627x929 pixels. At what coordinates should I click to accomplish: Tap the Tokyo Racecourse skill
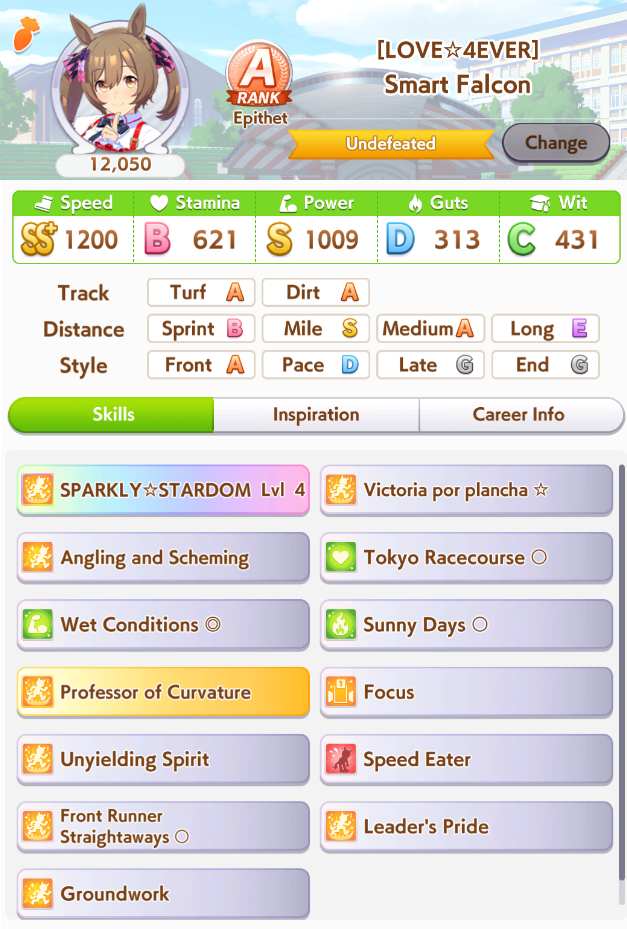point(466,558)
